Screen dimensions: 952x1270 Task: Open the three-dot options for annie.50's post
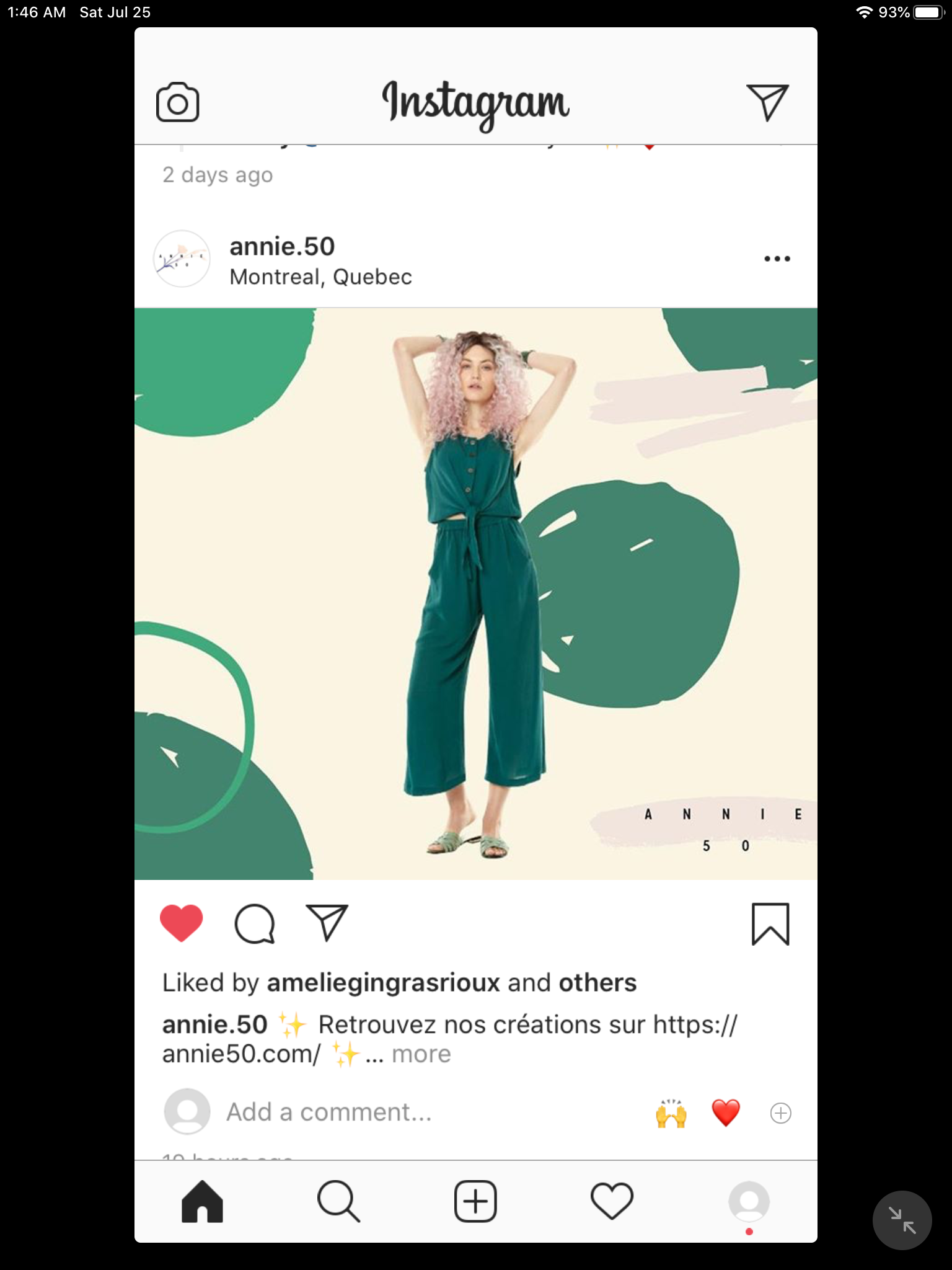tap(777, 259)
